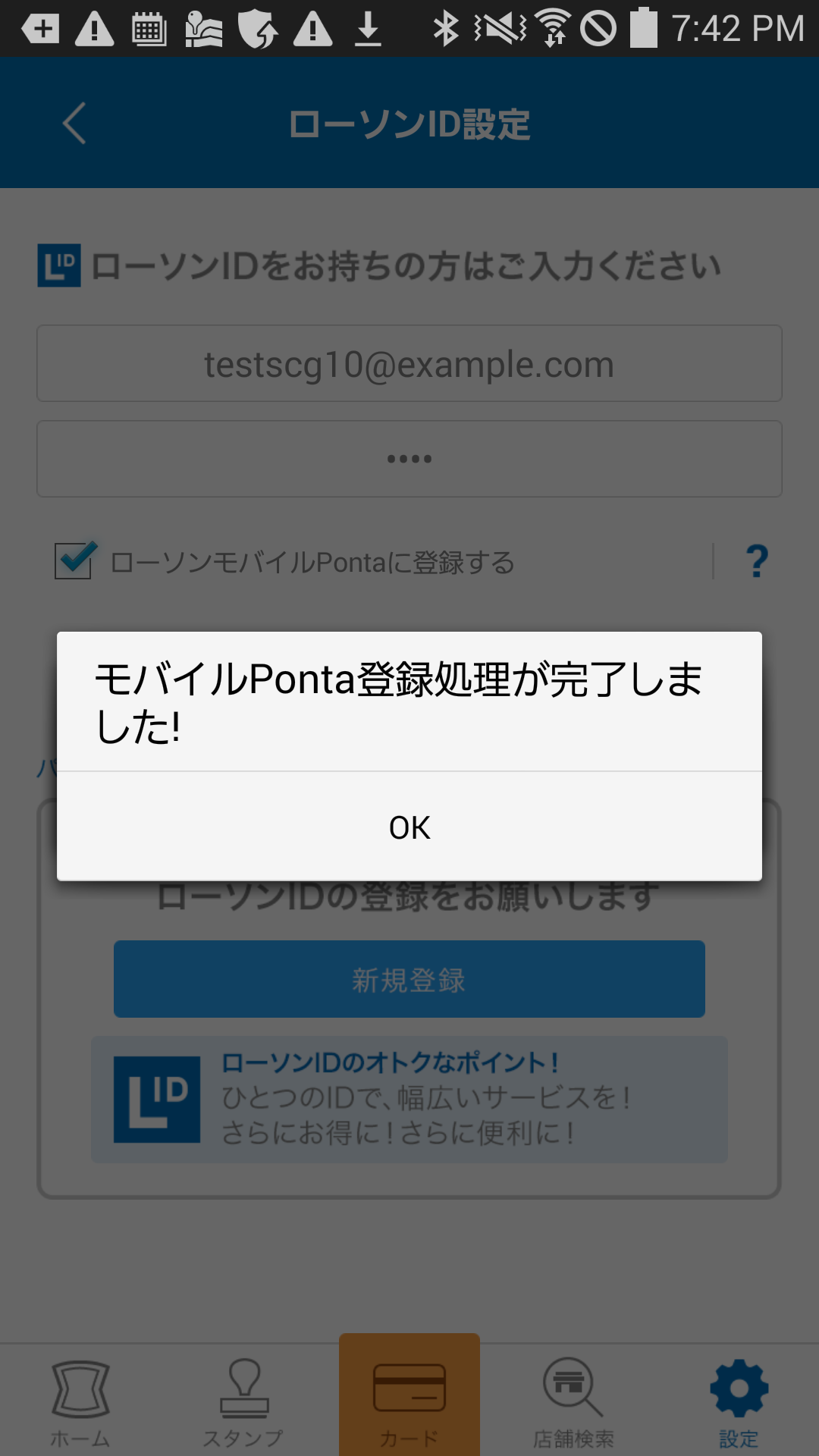Open the question mark help icon

point(756,561)
